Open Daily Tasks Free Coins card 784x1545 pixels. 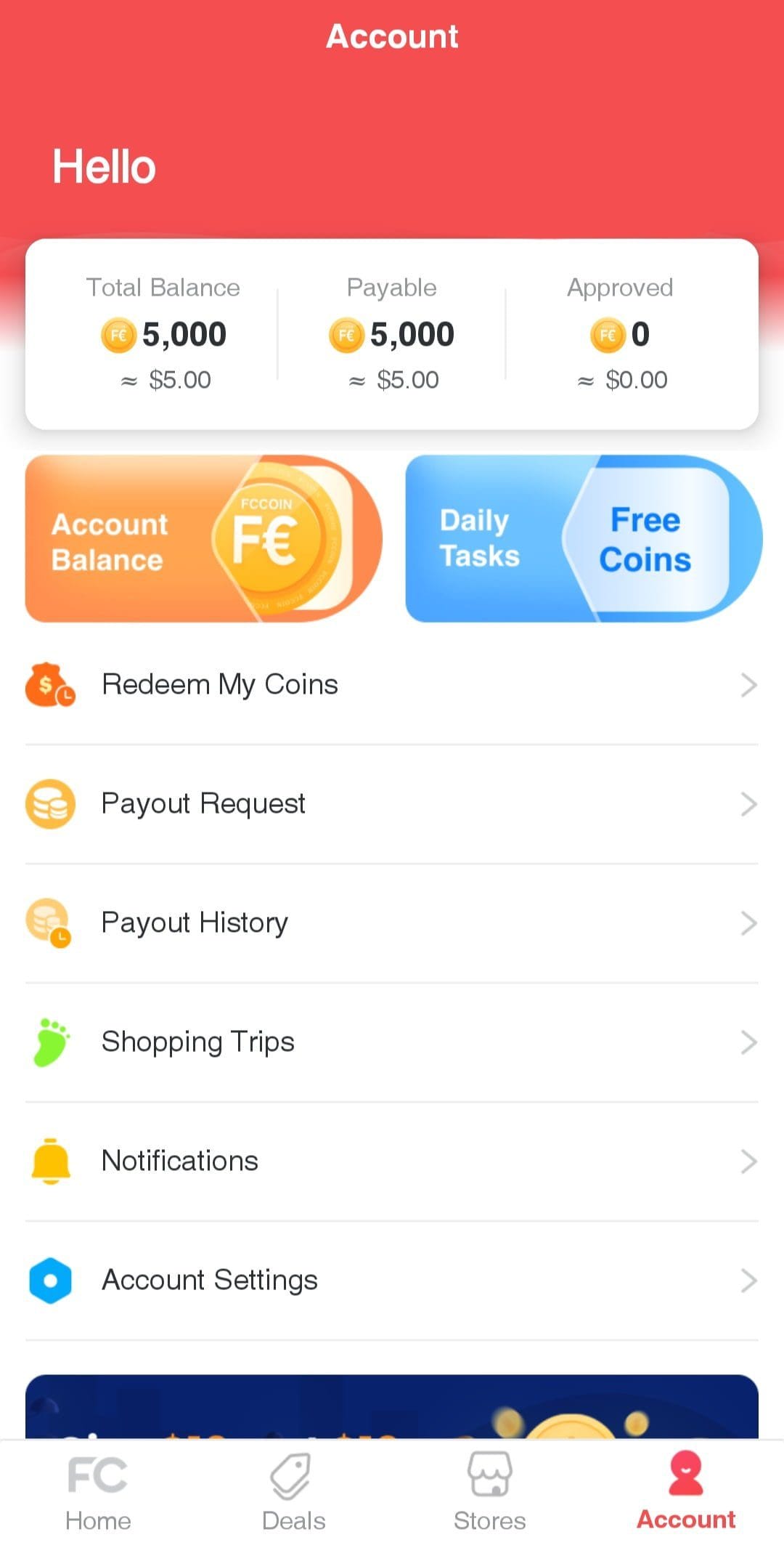(x=584, y=539)
